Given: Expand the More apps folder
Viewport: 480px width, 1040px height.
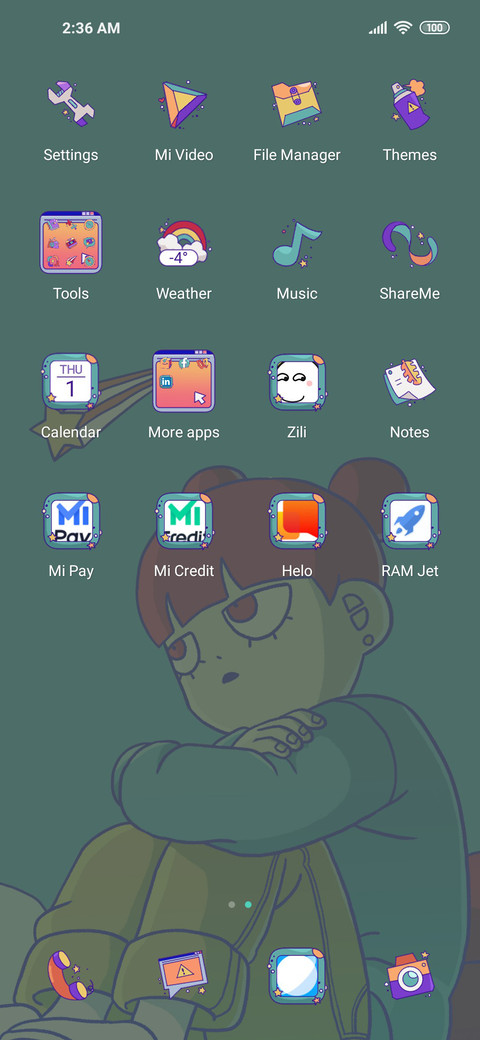Looking at the screenshot, I should (x=184, y=381).
